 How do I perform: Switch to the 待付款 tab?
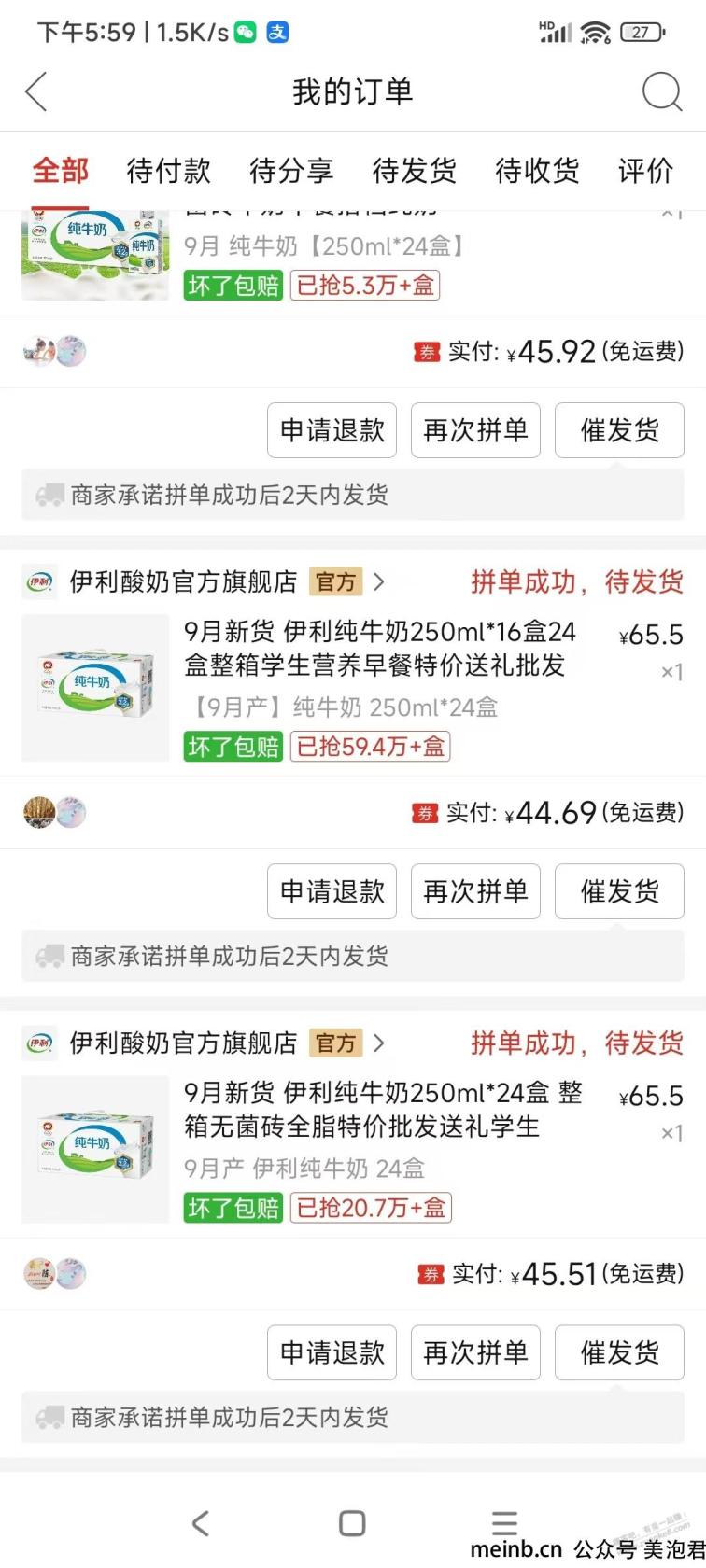click(x=168, y=171)
